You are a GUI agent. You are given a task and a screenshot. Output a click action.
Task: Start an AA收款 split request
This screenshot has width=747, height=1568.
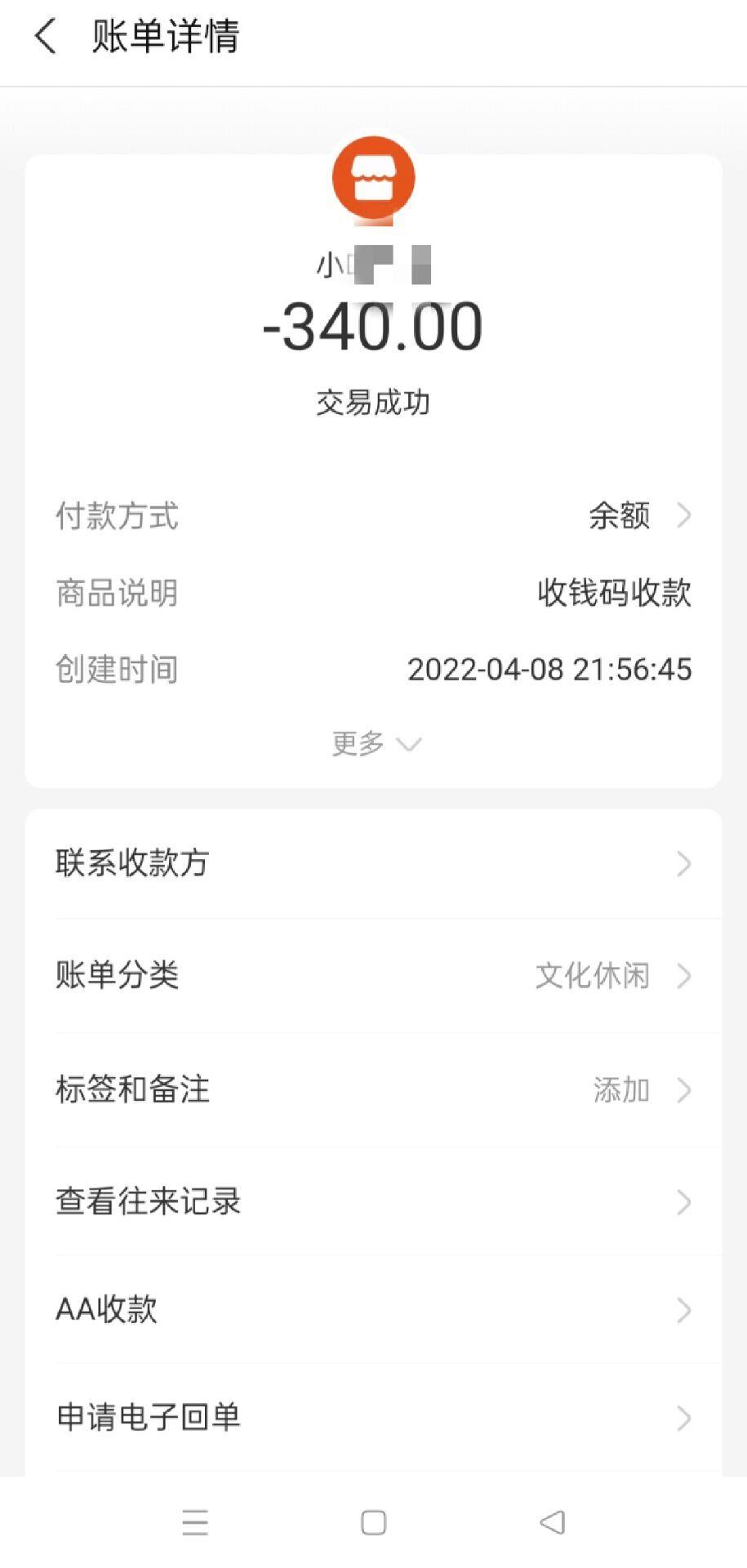pos(373,1309)
